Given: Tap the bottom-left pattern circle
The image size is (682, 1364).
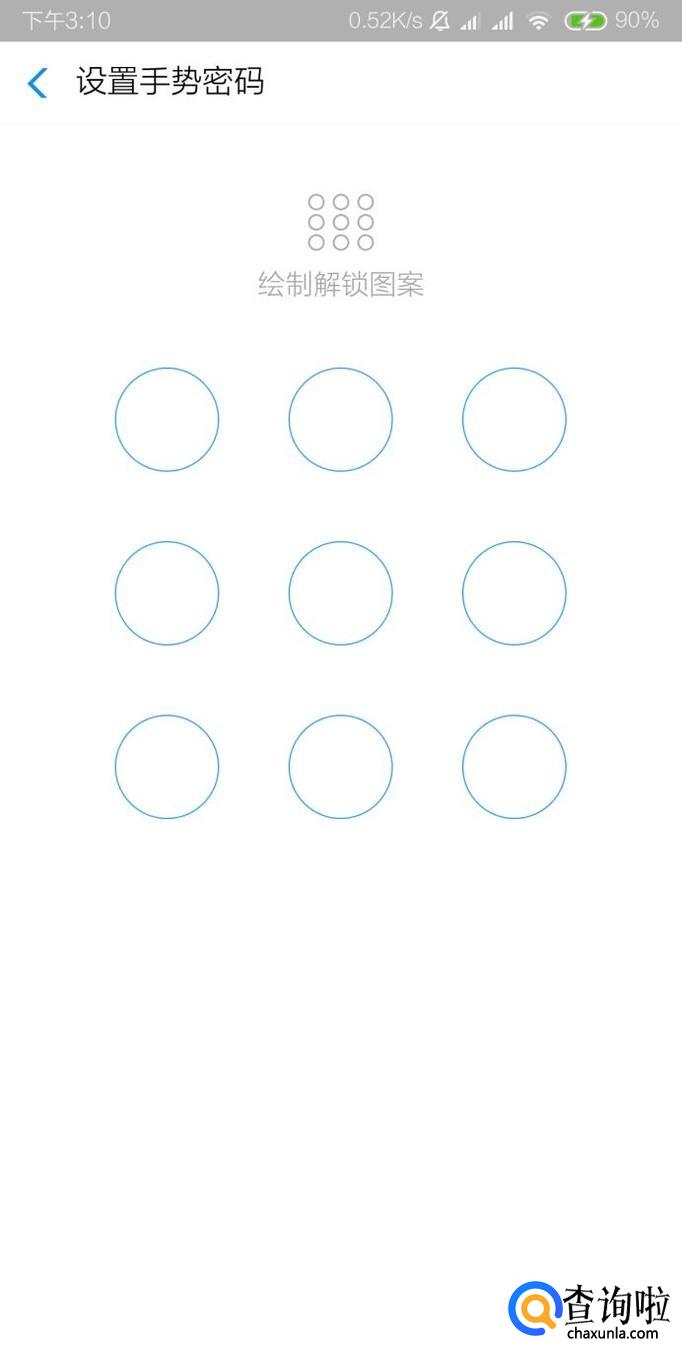Looking at the screenshot, I should [x=167, y=767].
